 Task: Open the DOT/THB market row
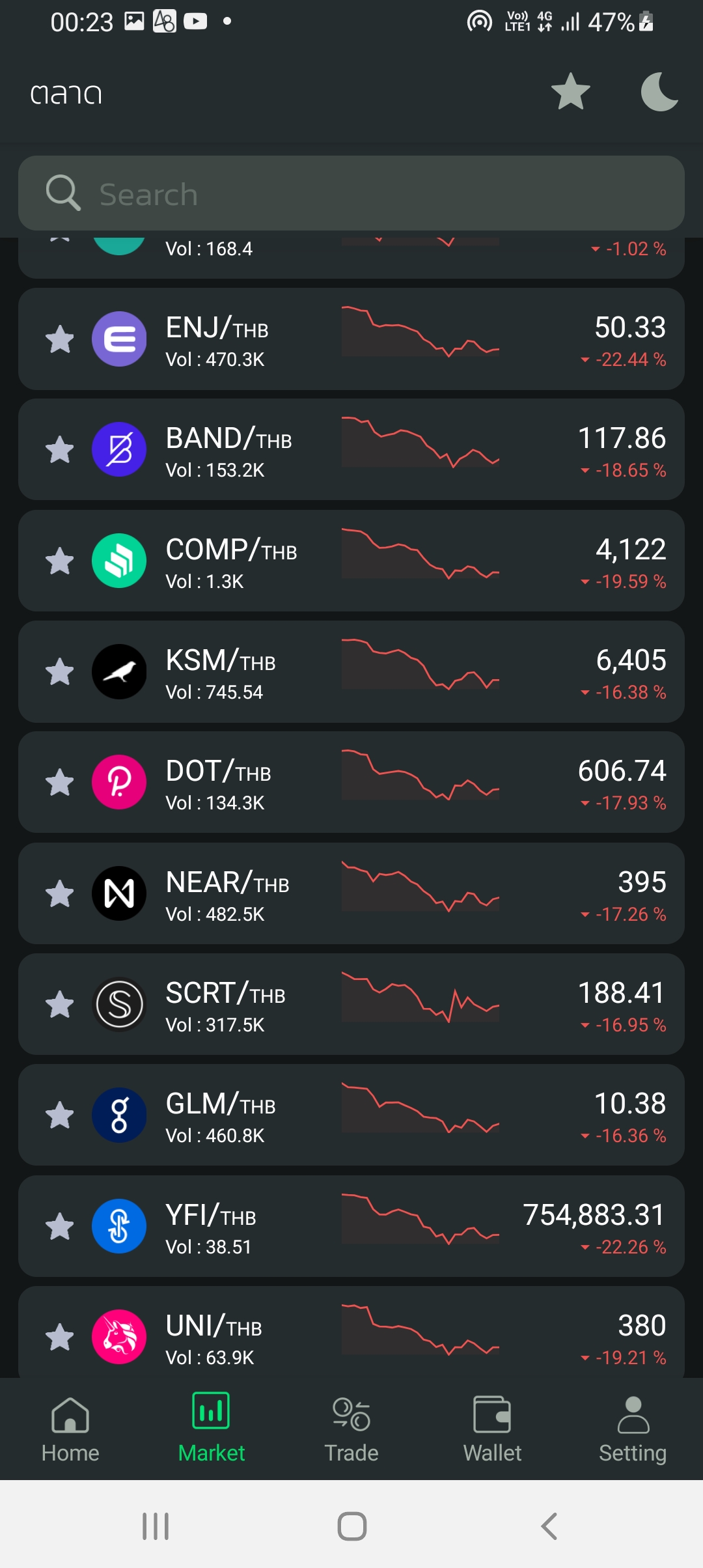pyautogui.click(x=351, y=783)
